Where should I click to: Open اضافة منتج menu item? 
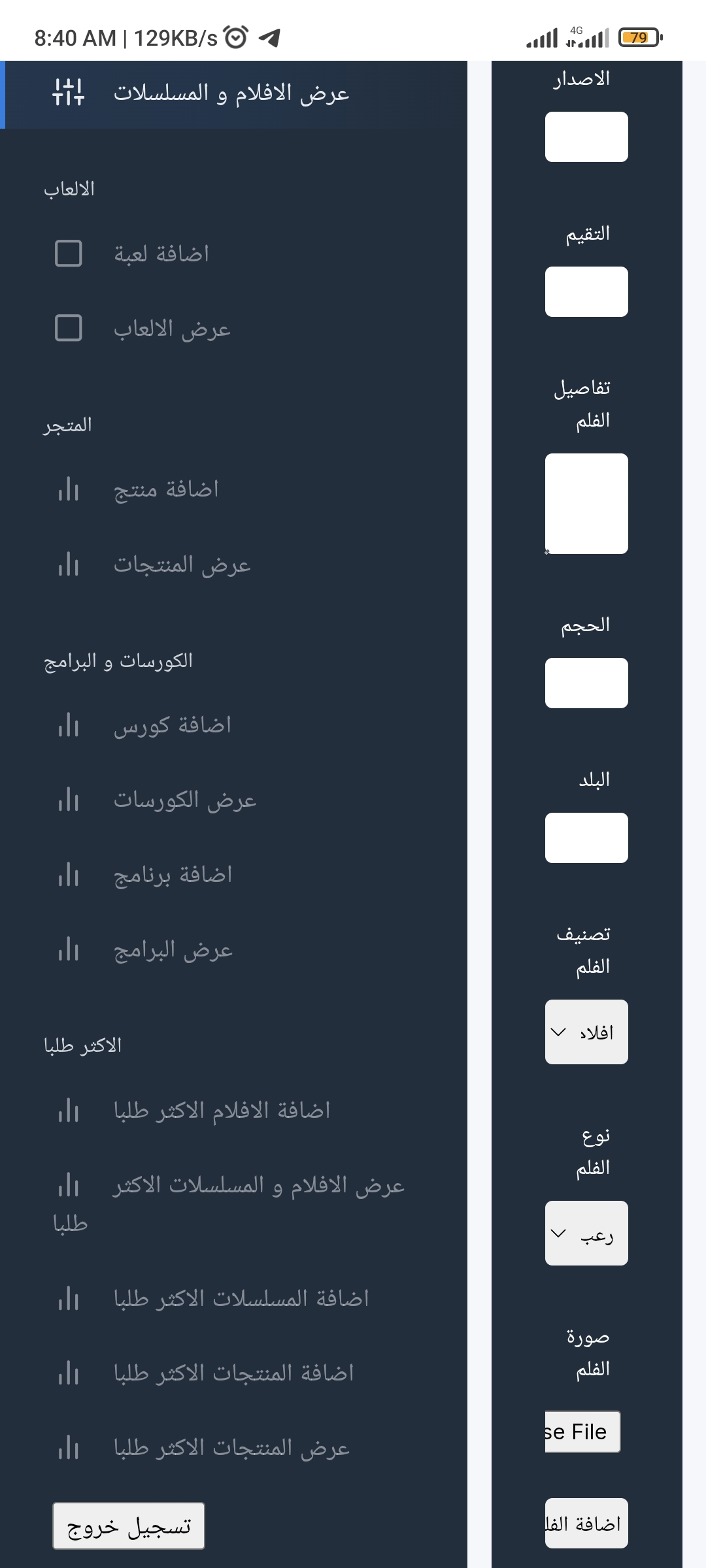(x=165, y=489)
